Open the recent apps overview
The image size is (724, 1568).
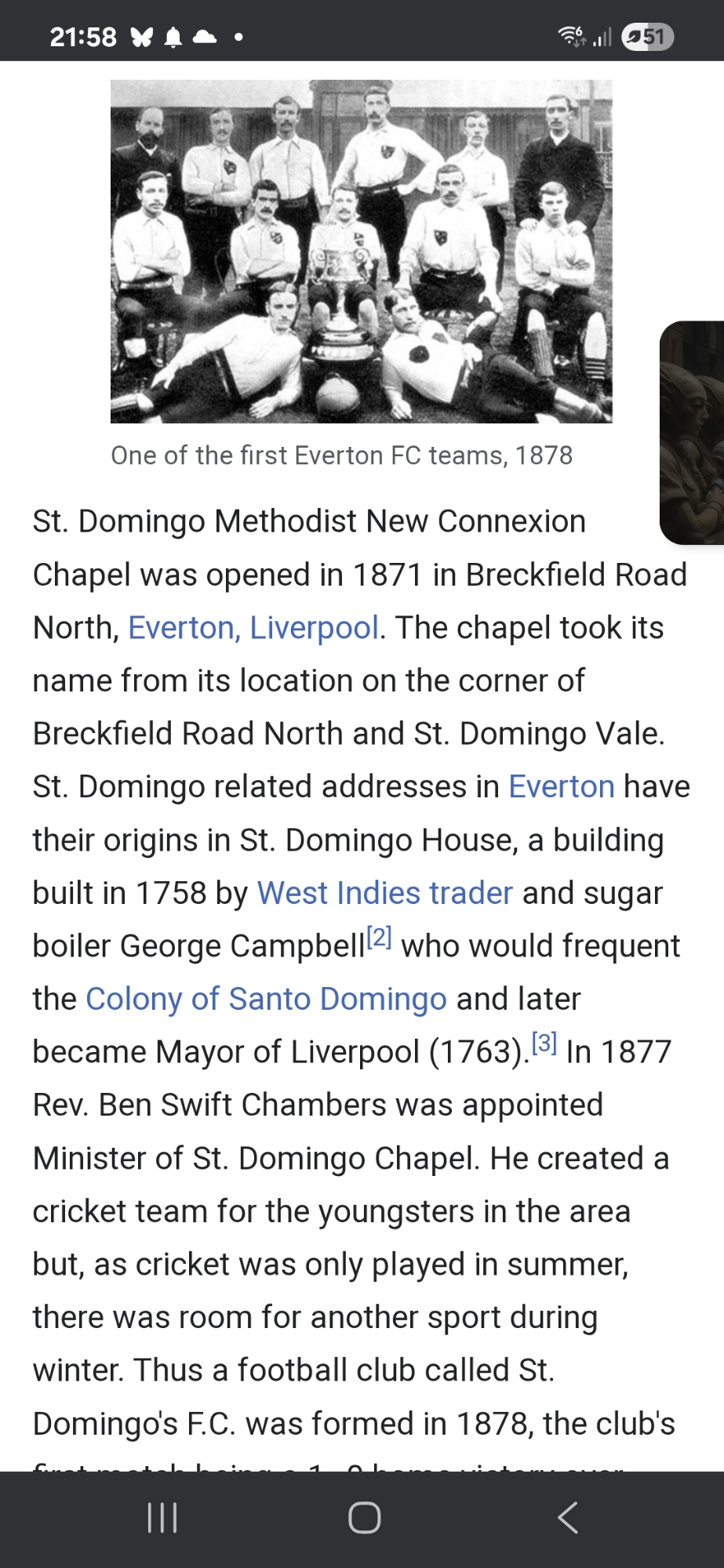[162, 1518]
